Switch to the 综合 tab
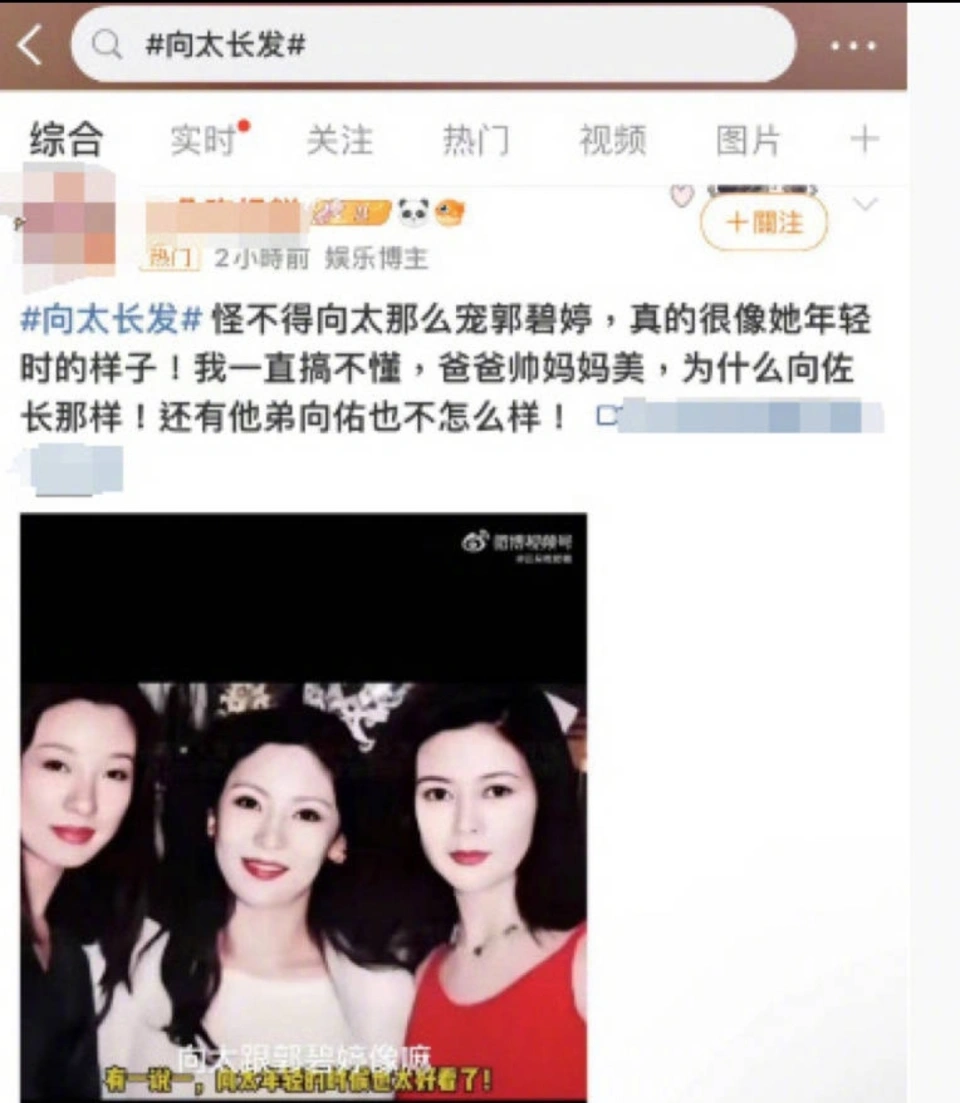 pyautogui.click(x=66, y=140)
